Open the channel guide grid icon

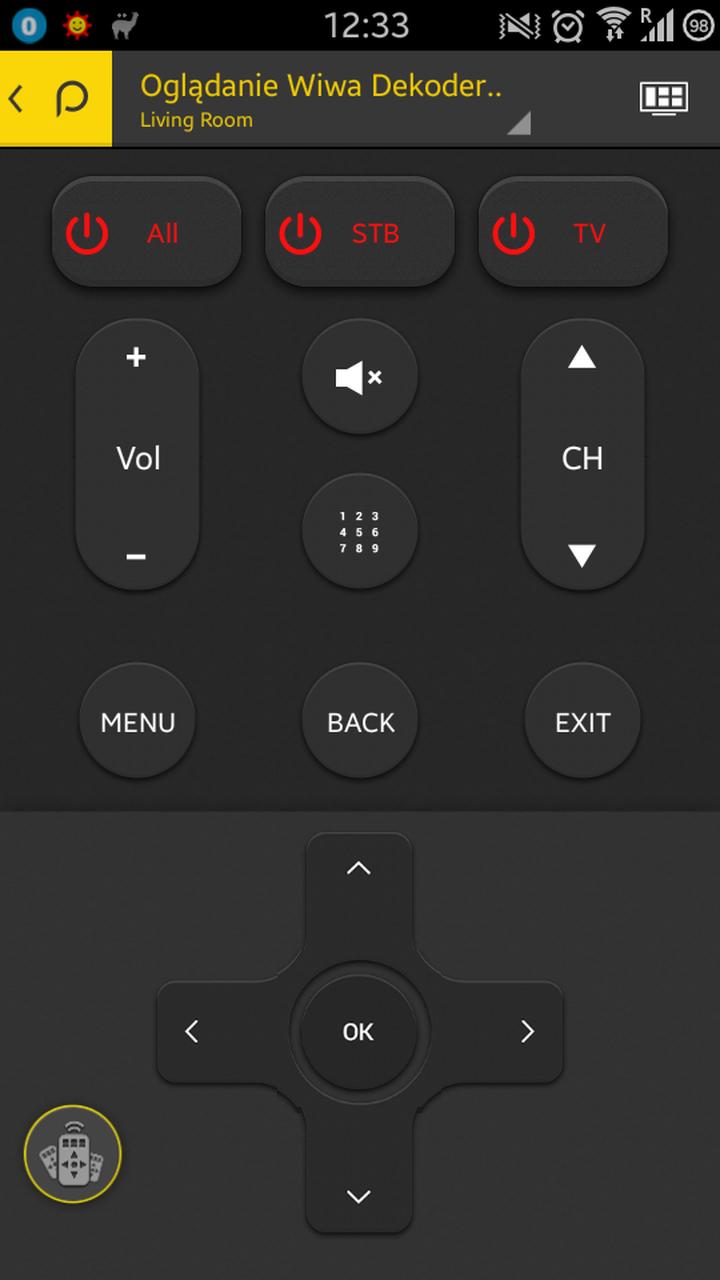pyautogui.click(x=663, y=99)
